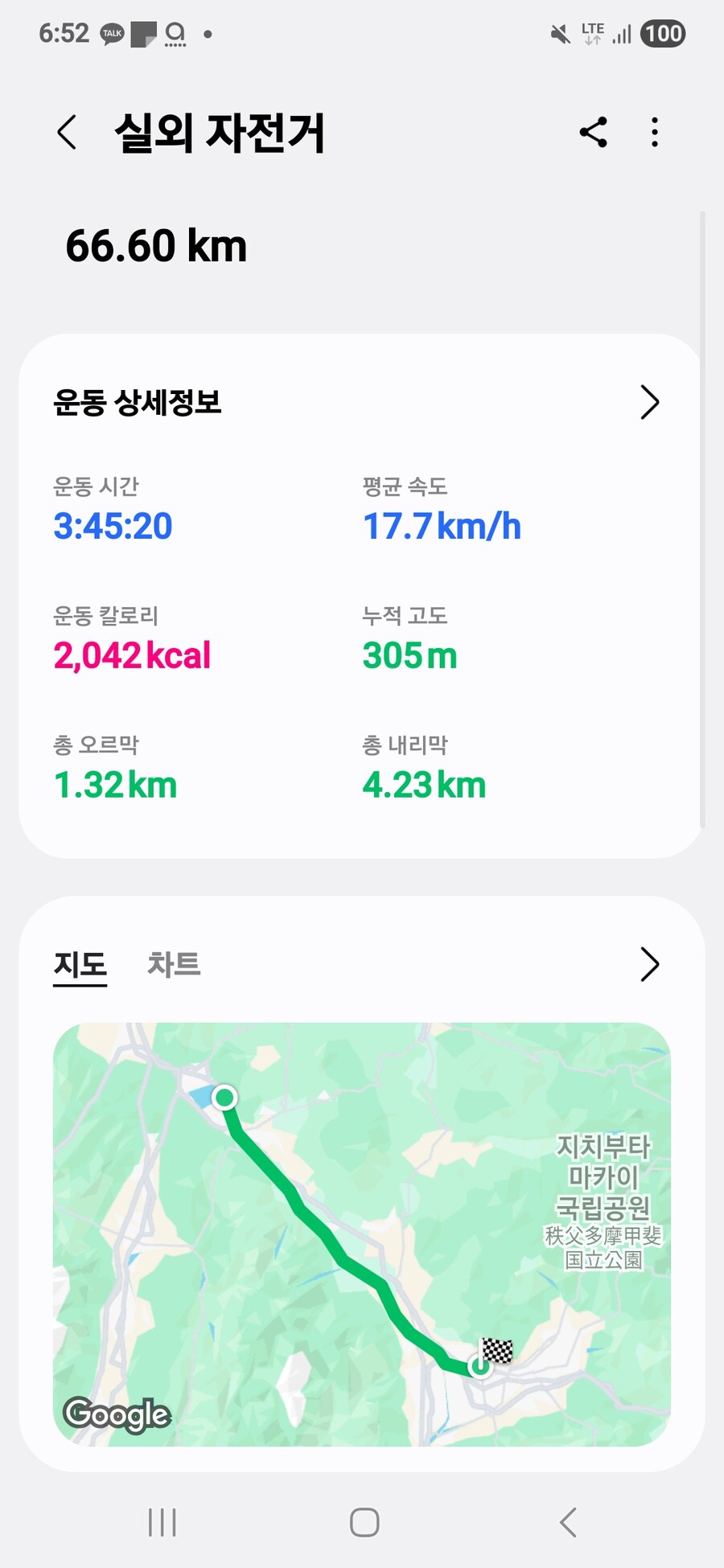Share this cycling workout
This screenshot has width=724, height=1568.
click(594, 133)
